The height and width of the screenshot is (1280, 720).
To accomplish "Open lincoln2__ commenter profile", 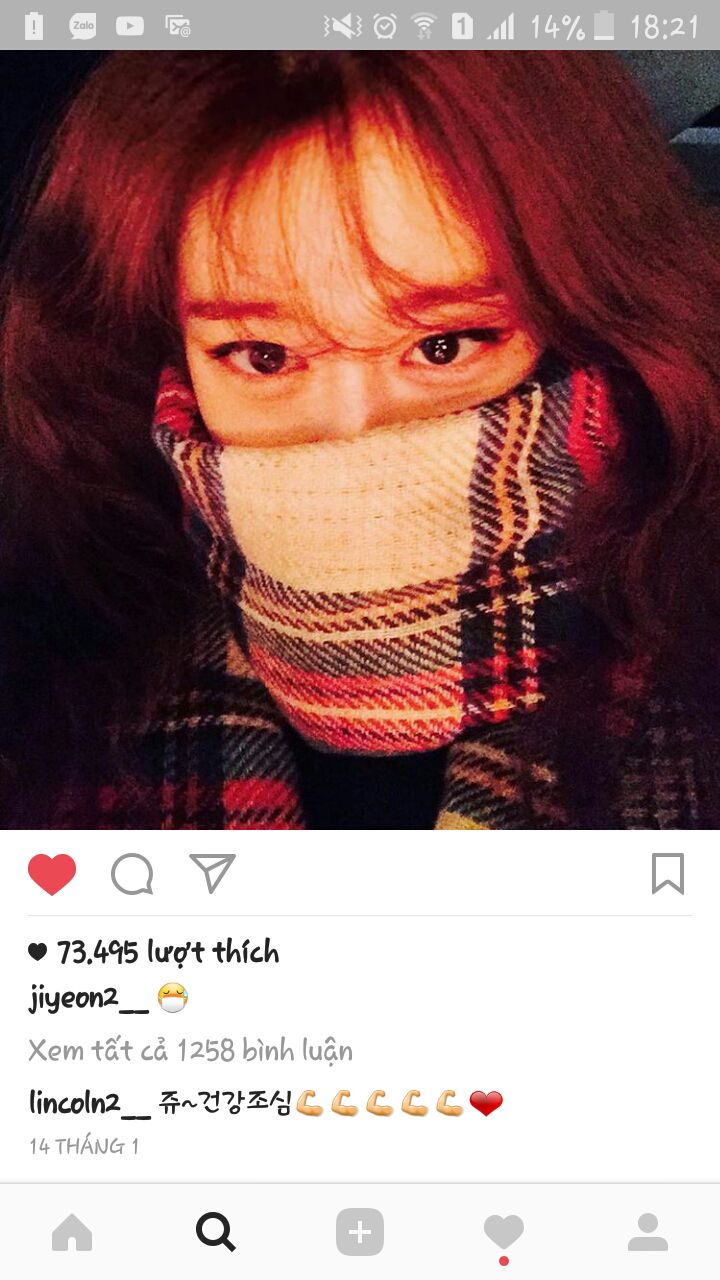I will [90, 1104].
